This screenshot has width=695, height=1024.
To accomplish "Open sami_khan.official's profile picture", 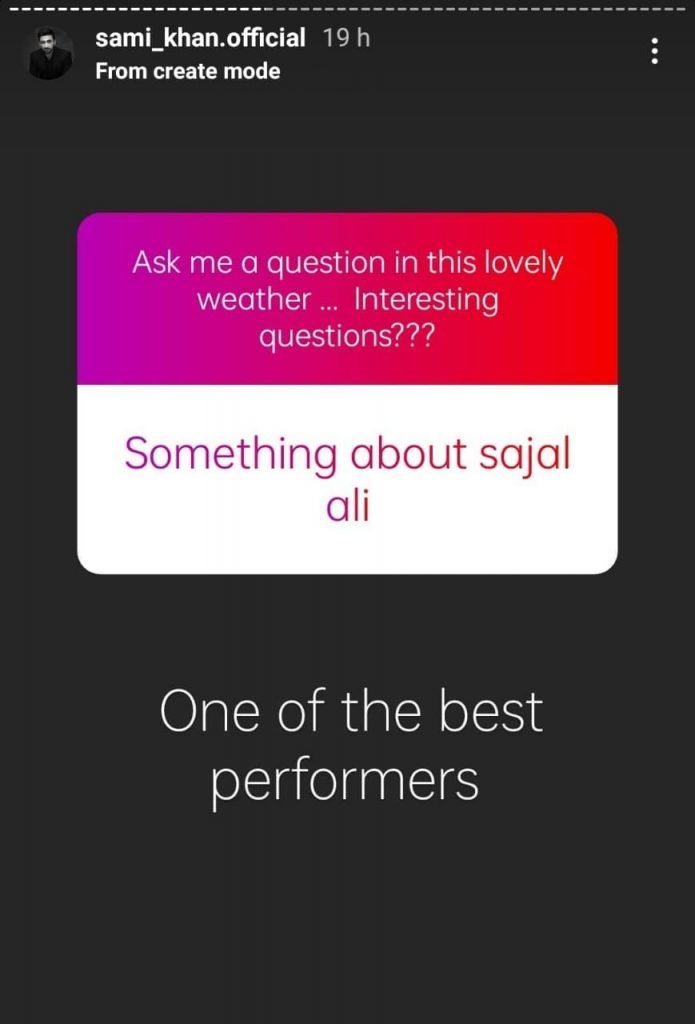I will click(x=50, y=54).
